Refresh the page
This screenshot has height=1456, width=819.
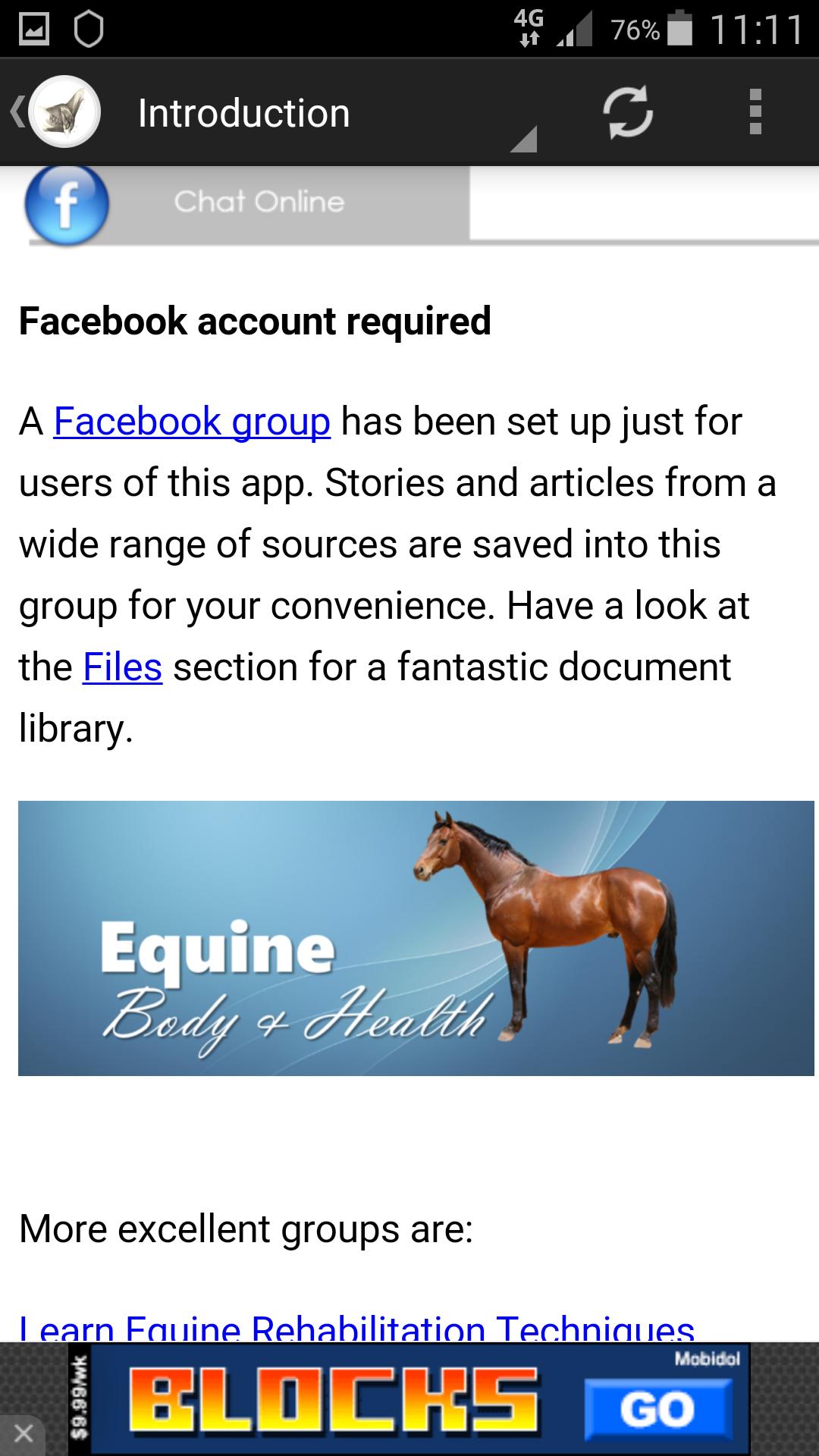tap(627, 113)
